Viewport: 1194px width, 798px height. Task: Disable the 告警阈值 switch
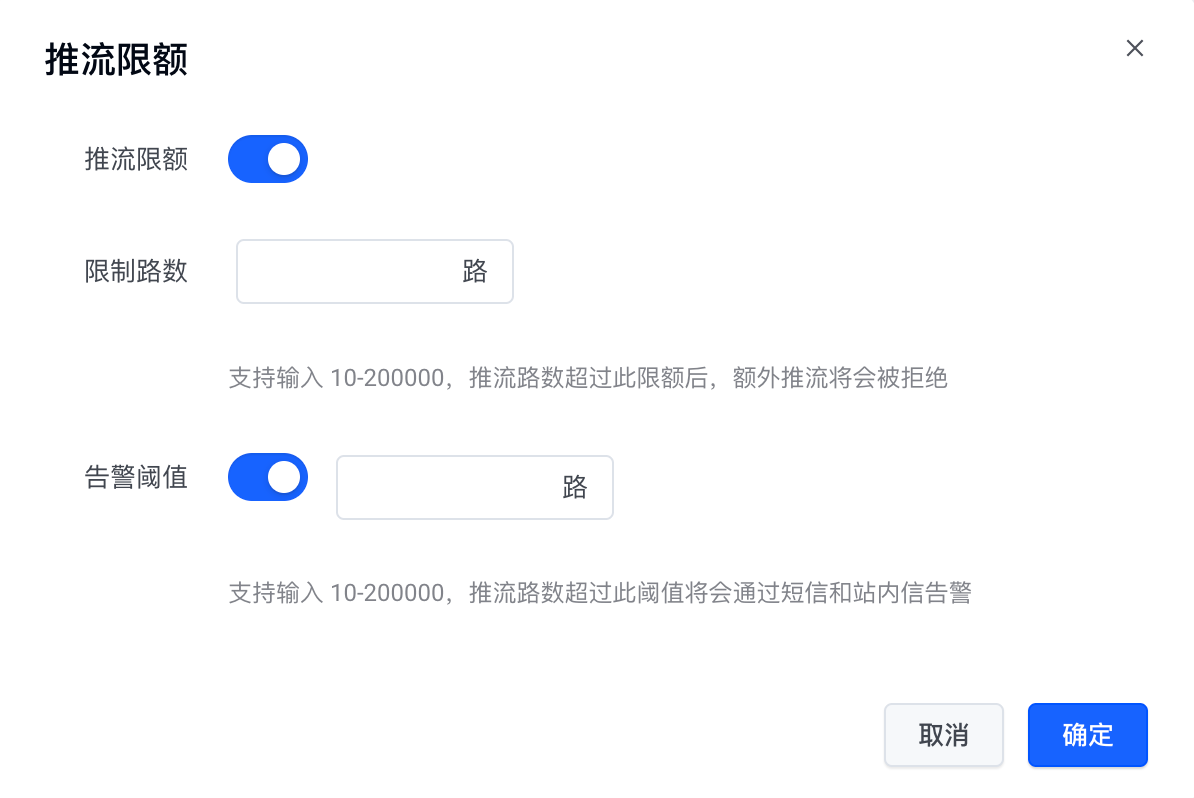click(x=267, y=477)
